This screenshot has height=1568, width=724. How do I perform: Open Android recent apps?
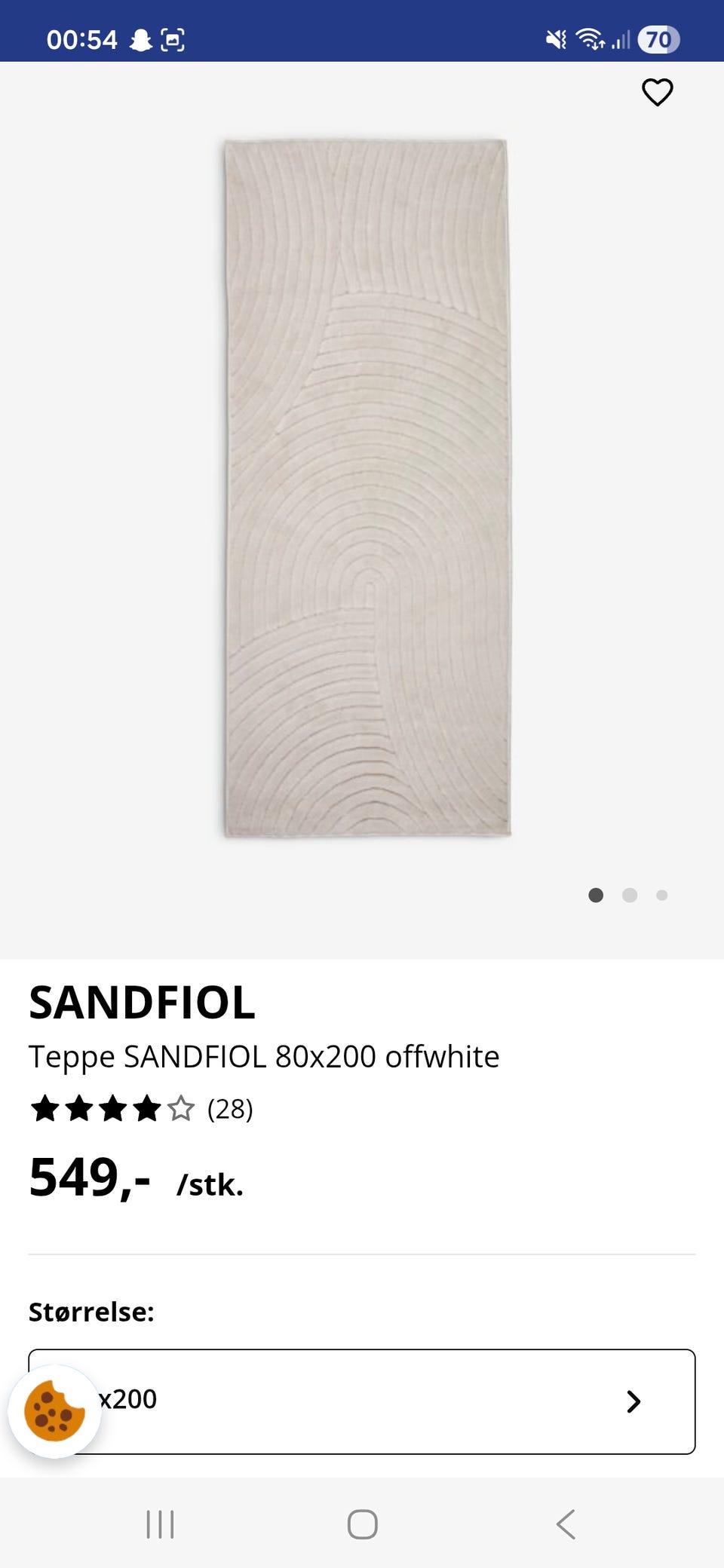(x=161, y=1524)
